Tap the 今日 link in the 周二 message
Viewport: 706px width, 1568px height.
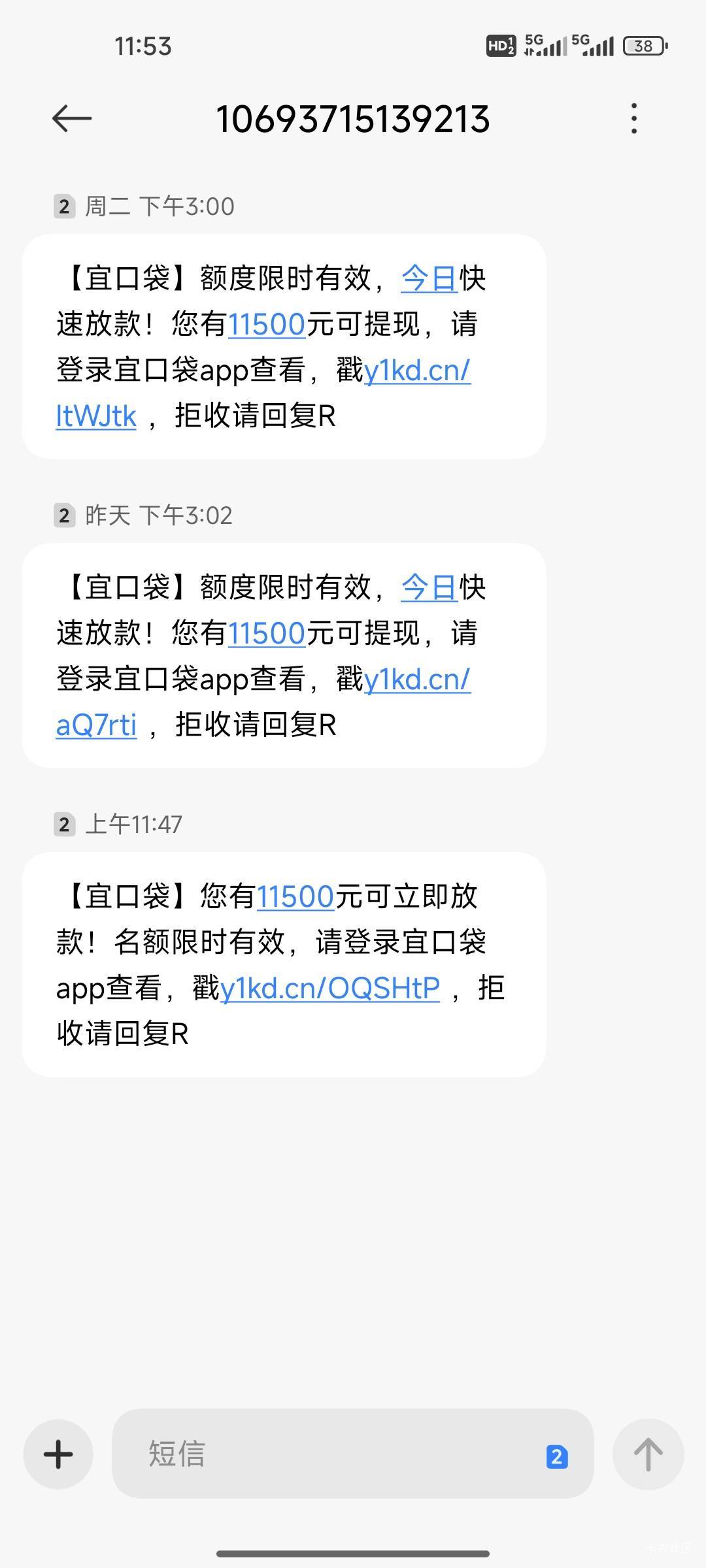tap(429, 279)
